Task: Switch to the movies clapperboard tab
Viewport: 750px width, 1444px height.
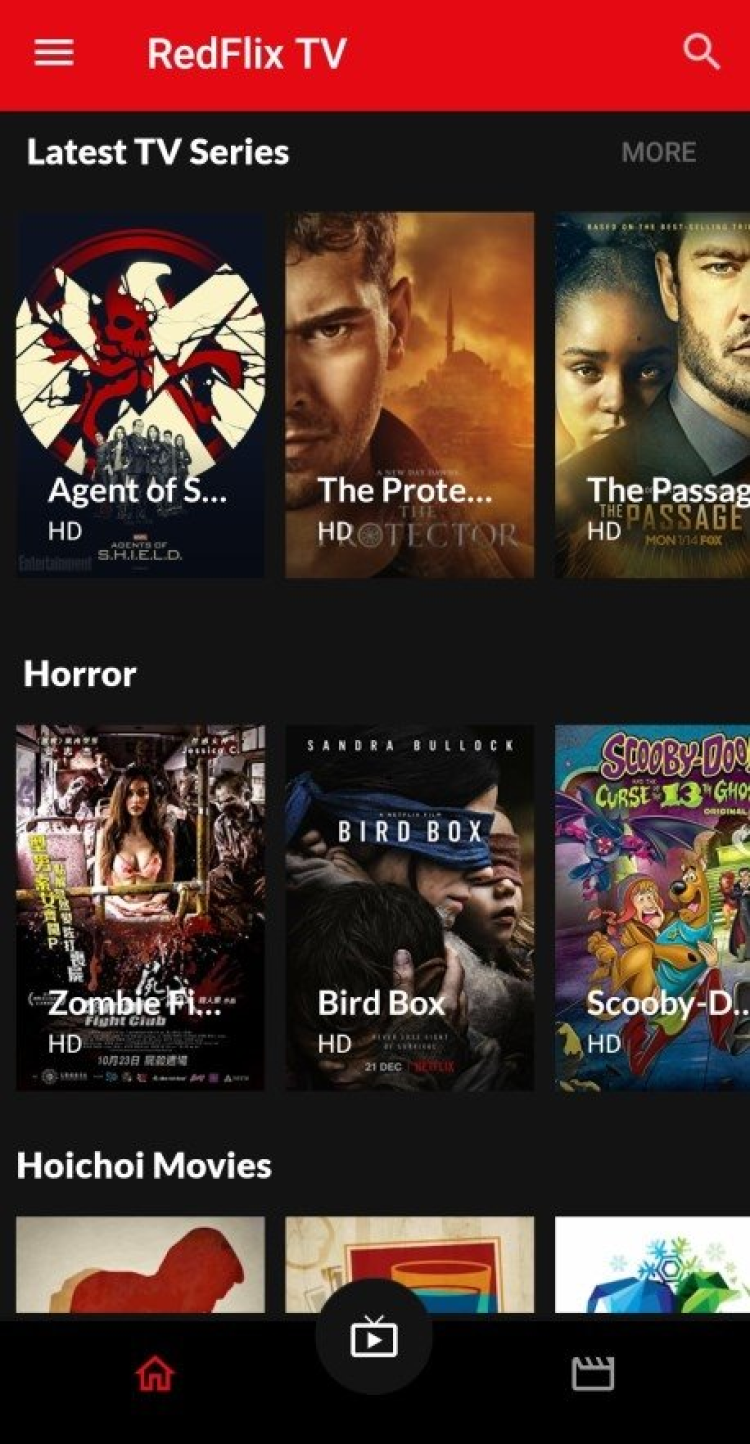Action: click(592, 1376)
